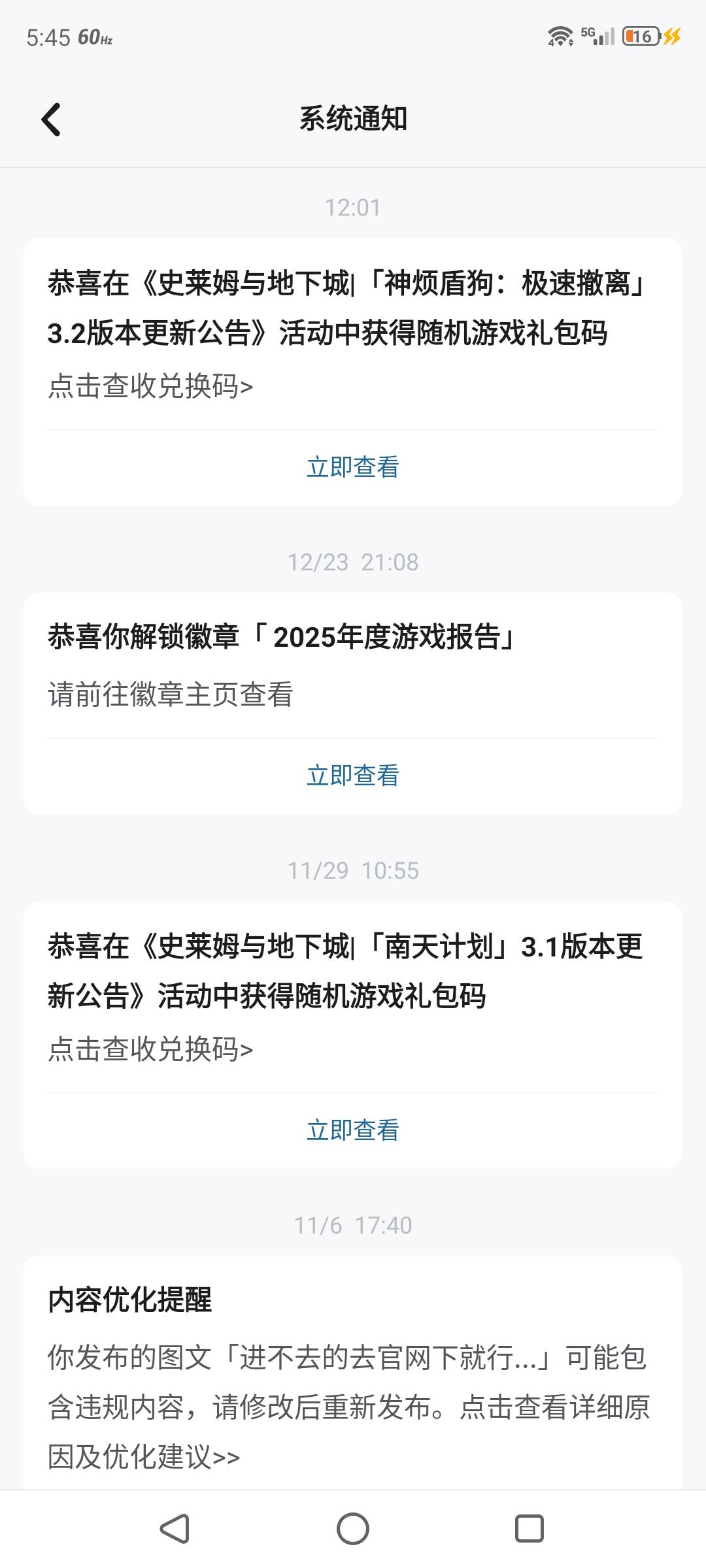Tap 立即查看 on the 3.2版本更新公告 notification
706x1568 pixels.
pyautogui.click(x=353, y=468)
